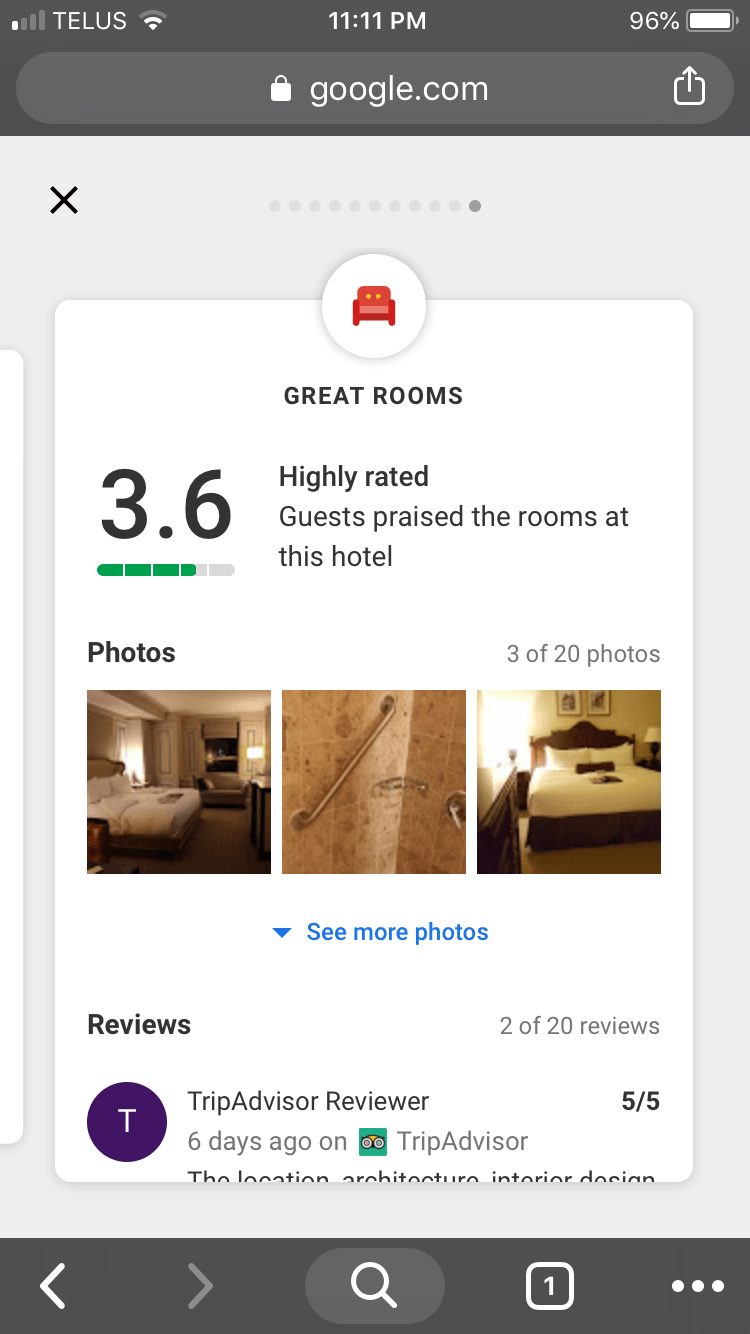Tap the google.com address bar

coord(375,88)
